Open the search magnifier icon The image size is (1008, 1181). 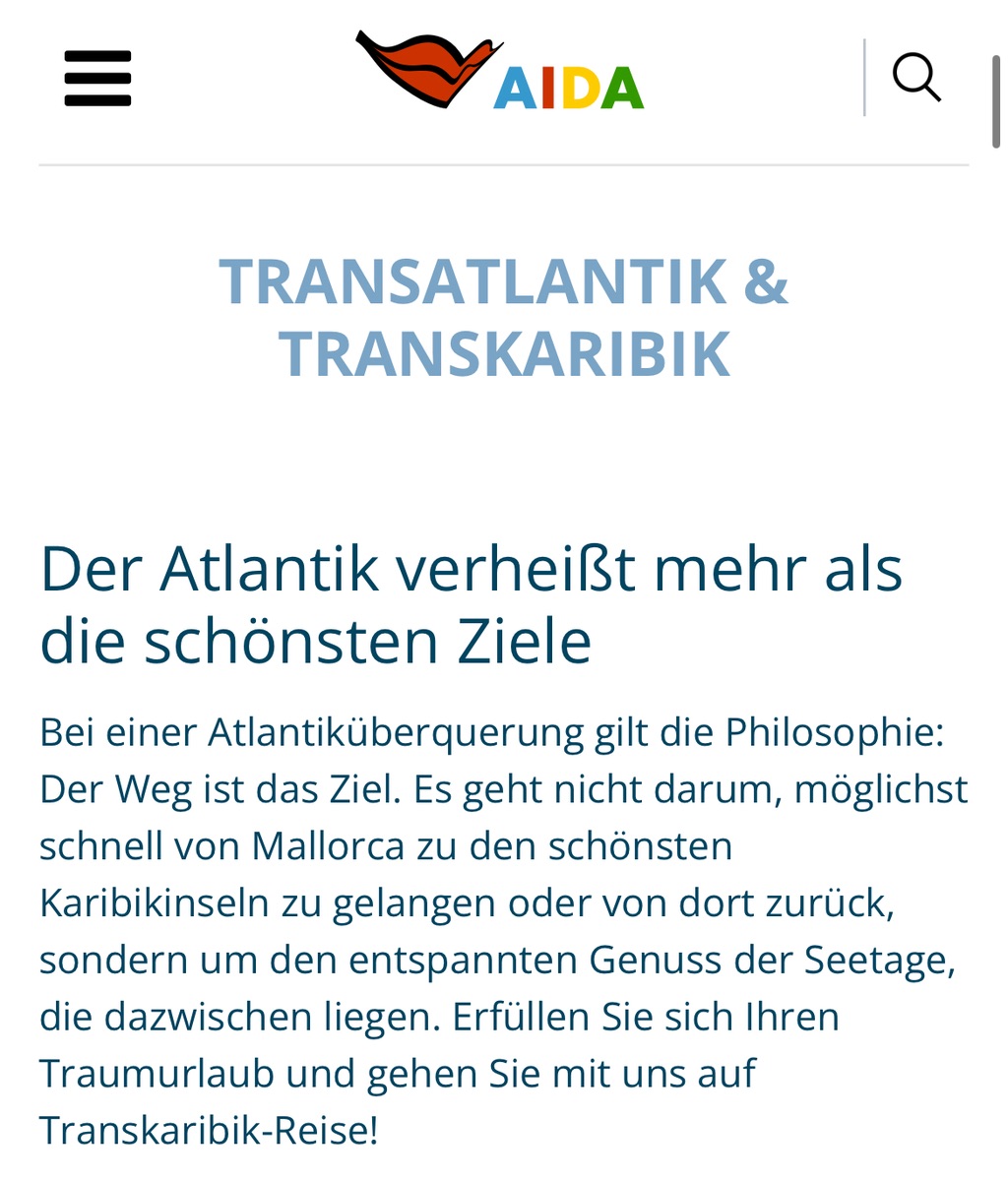click(x=915, y=78)
